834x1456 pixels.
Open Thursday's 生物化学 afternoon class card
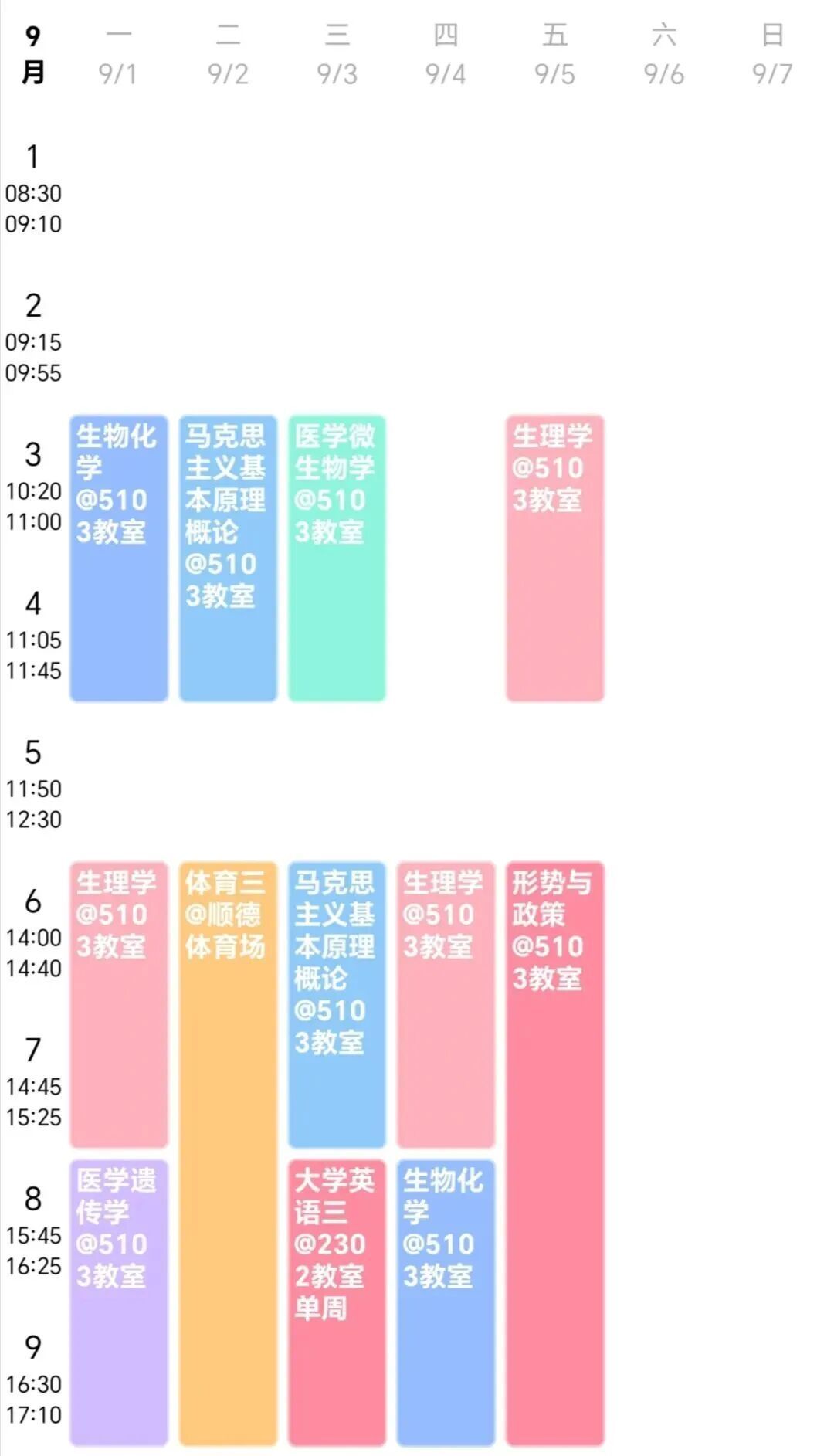pos(446,1302)
